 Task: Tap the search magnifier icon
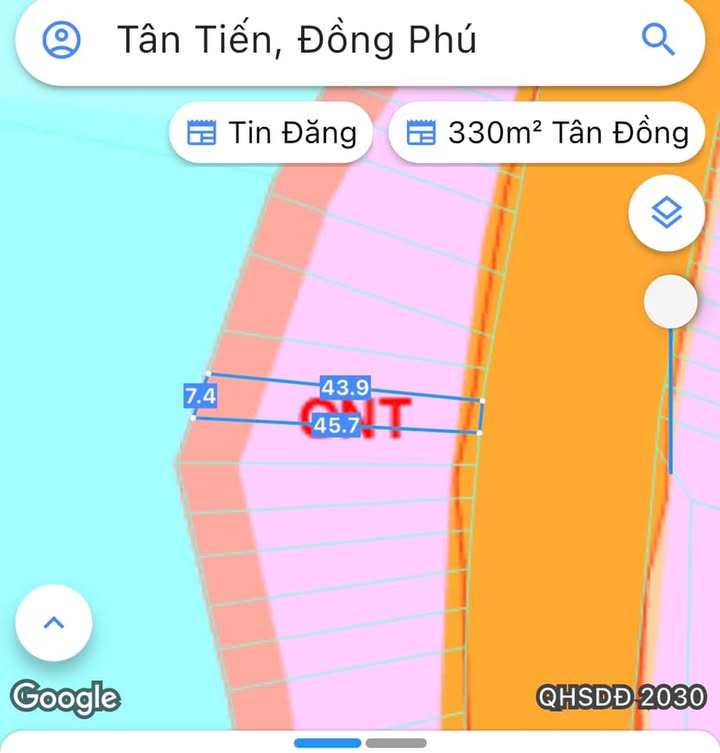click(658, 40)
